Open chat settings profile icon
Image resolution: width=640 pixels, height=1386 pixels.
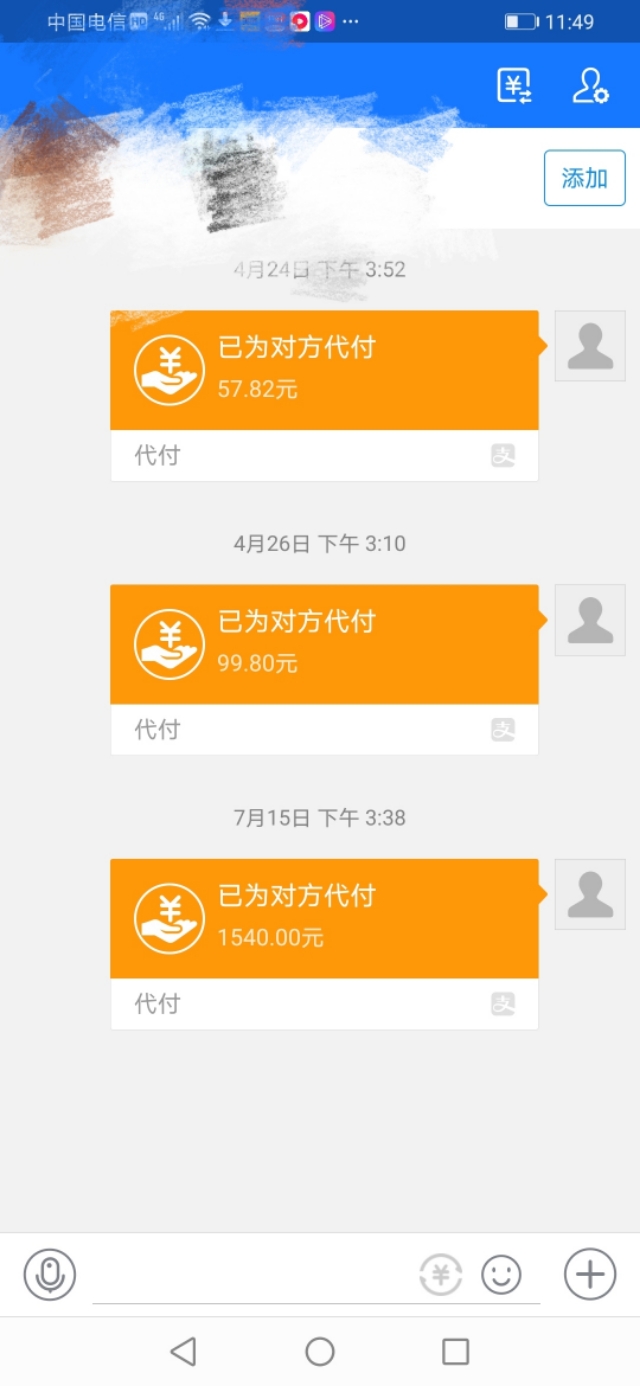[x=590, y=86]
